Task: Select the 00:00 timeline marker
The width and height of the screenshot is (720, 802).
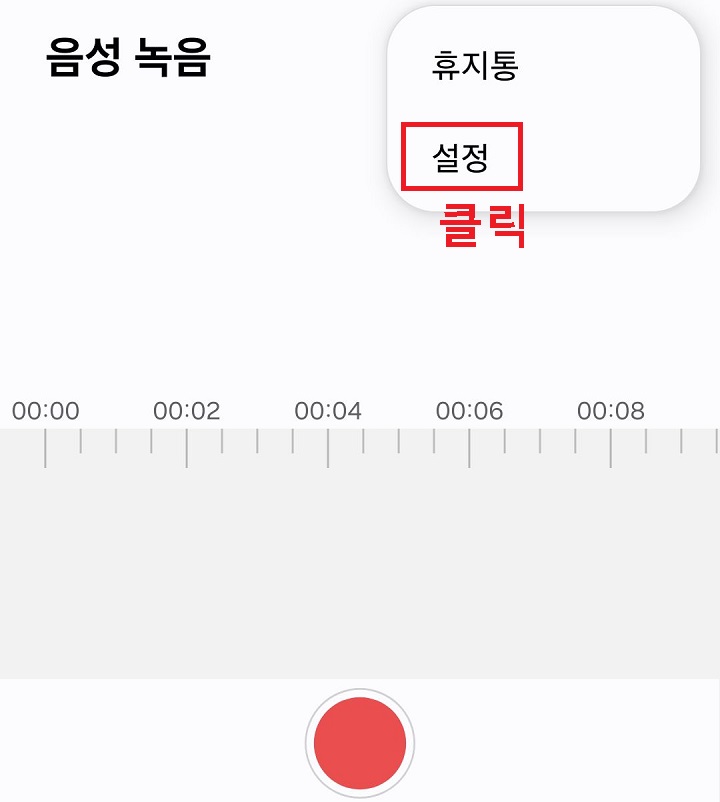Action: pyautogui.click(x=43, y=408)
